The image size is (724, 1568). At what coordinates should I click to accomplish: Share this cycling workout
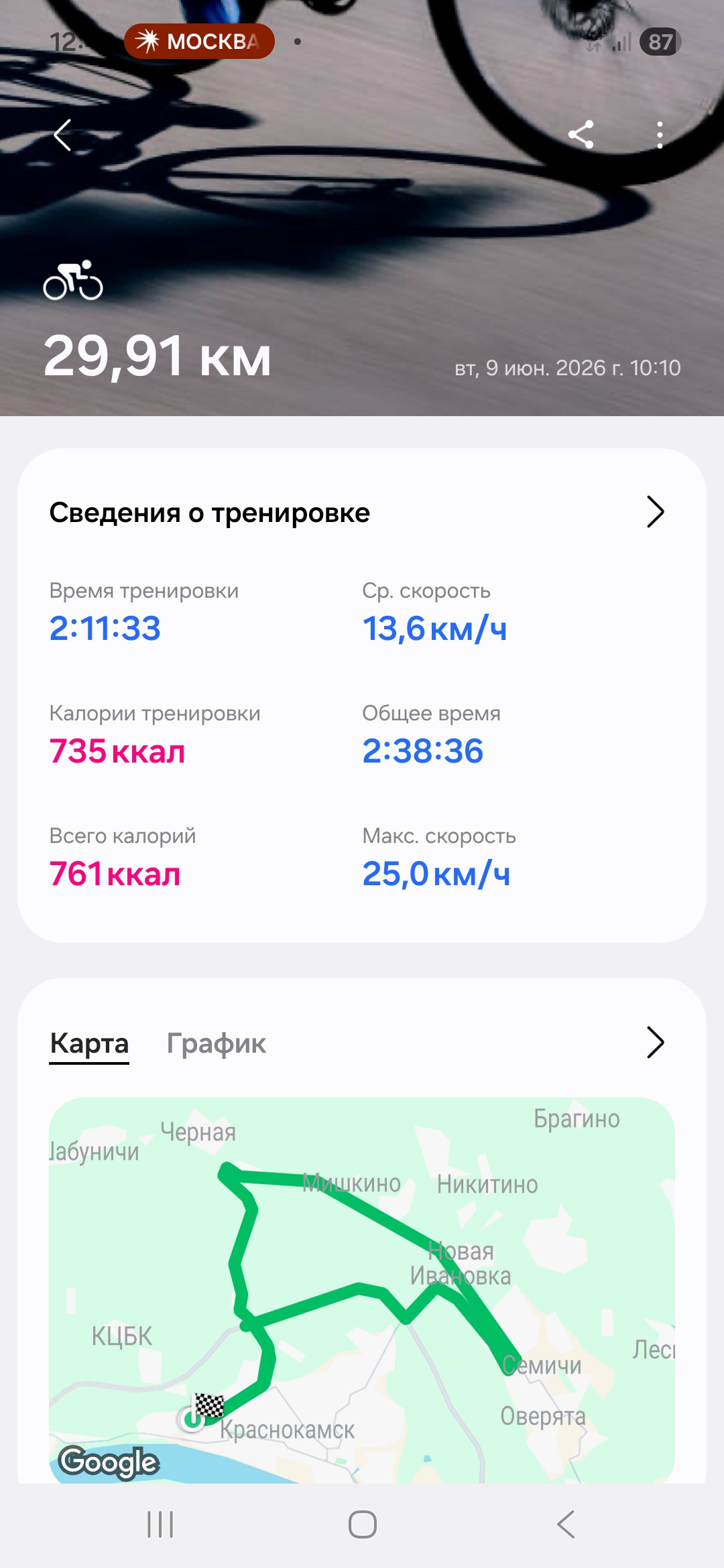(x=581, y=135)
